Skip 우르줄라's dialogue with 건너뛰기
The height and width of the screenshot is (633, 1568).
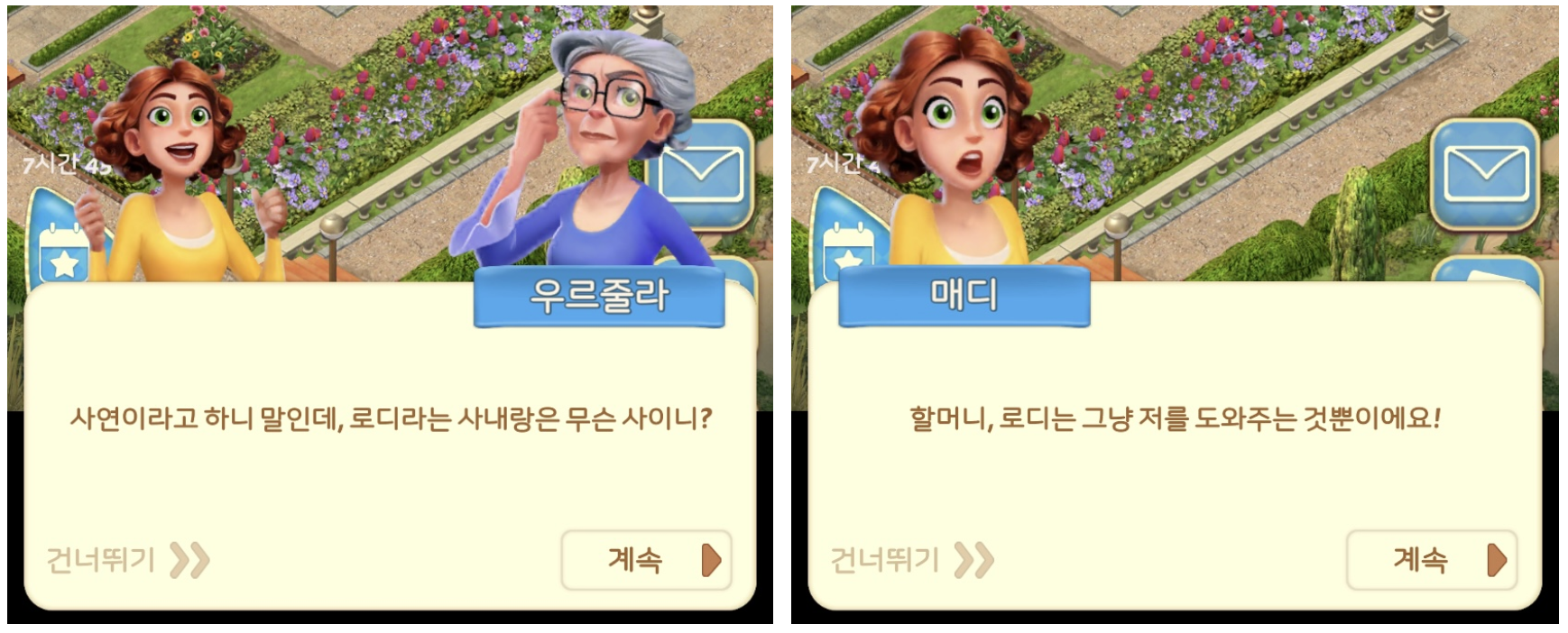(127, 560)
